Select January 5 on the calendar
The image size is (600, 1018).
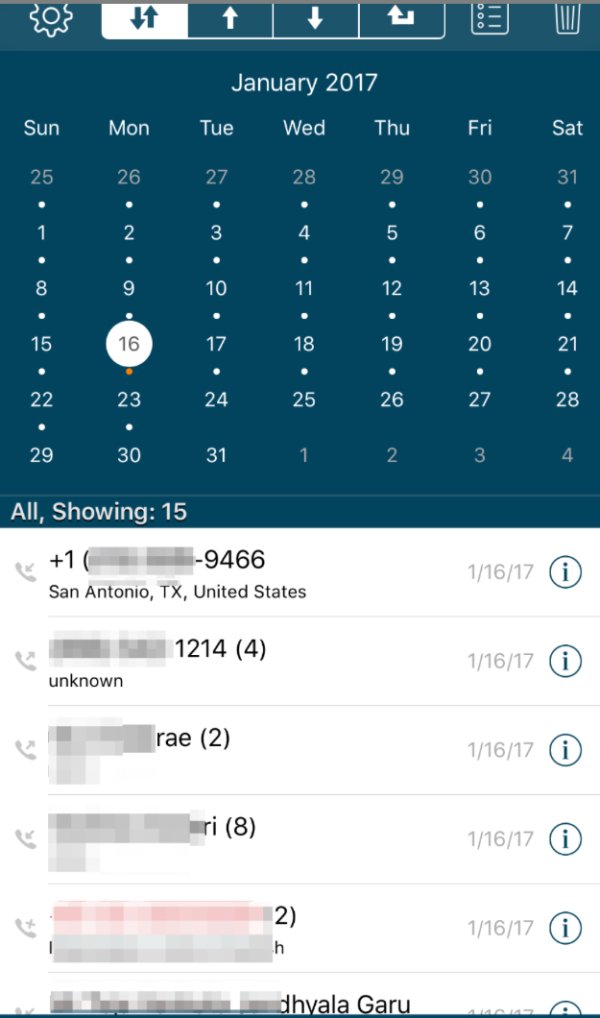(392, 233)
